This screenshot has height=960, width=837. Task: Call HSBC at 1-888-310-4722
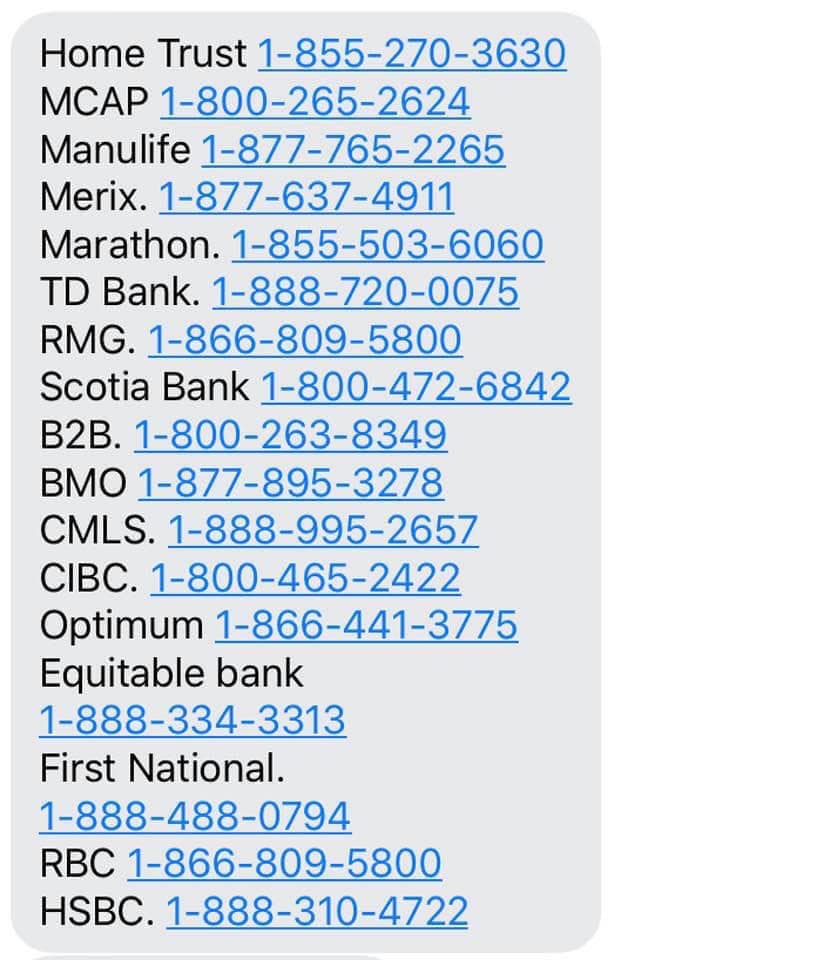pyautogui.click(x=316, y=911)
